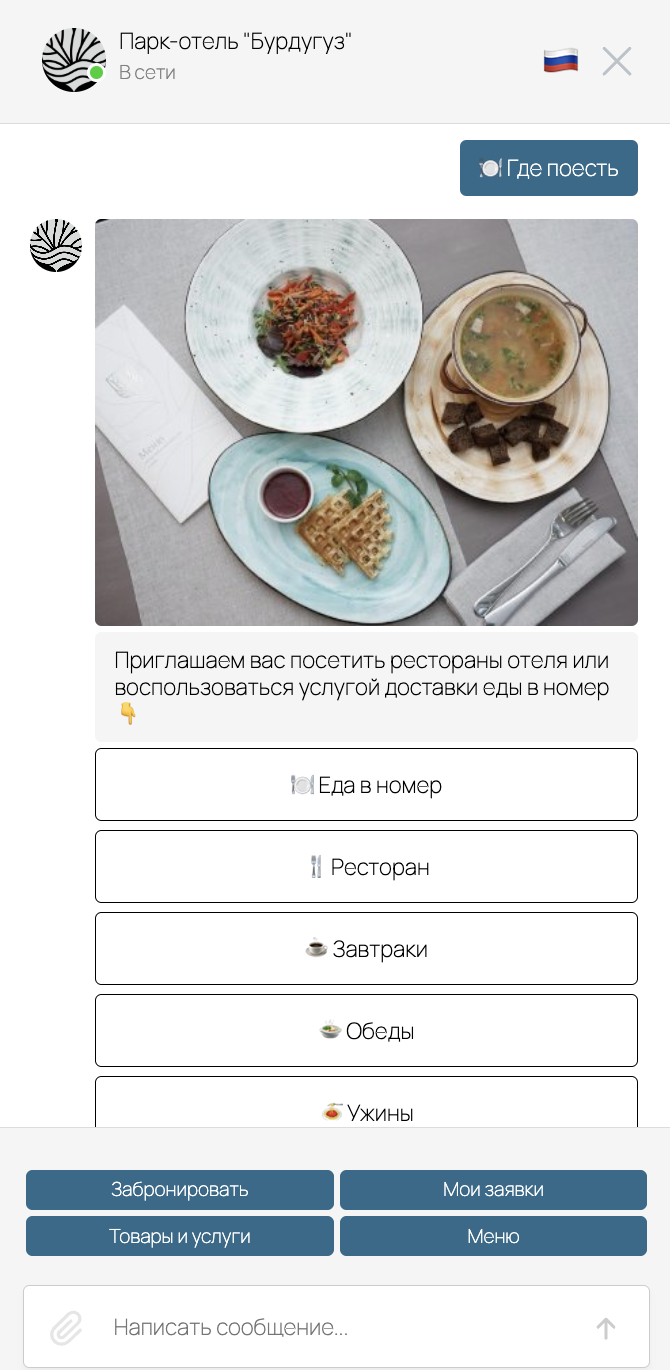Select the 'Ужины' option
This screenshot has height=1370, width=670.
coord(366,1109)
